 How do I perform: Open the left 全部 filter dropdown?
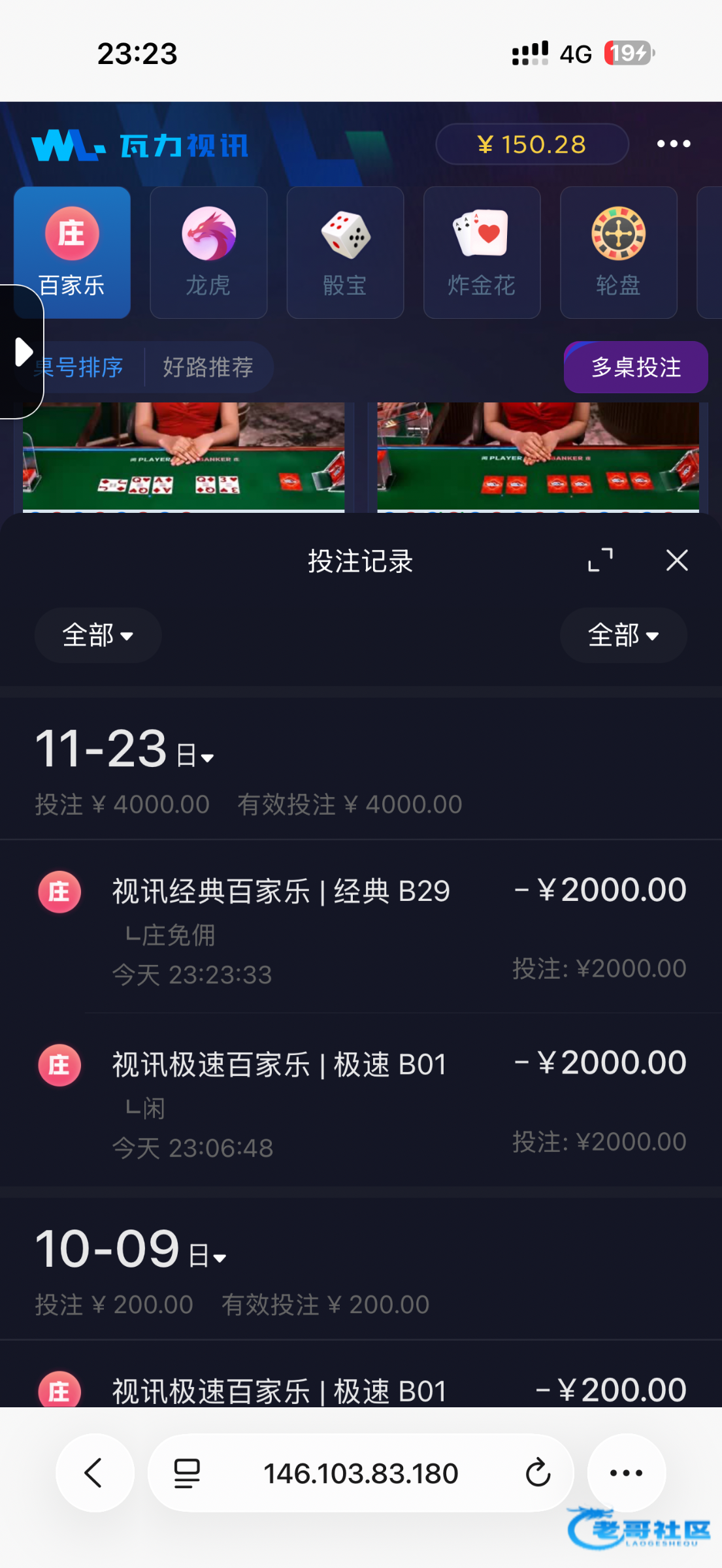click(98, 635)
